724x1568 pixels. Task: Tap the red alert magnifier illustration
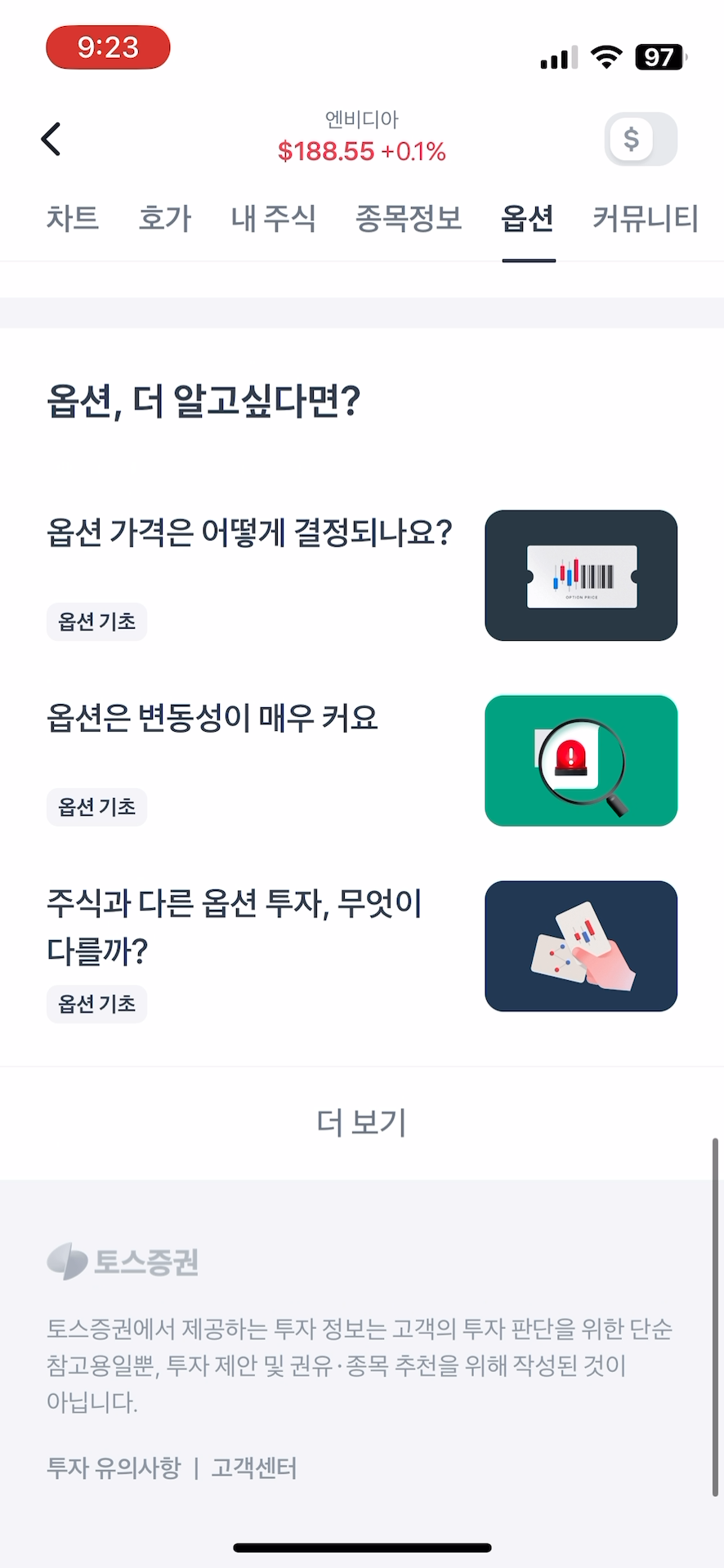coord(580,759)
